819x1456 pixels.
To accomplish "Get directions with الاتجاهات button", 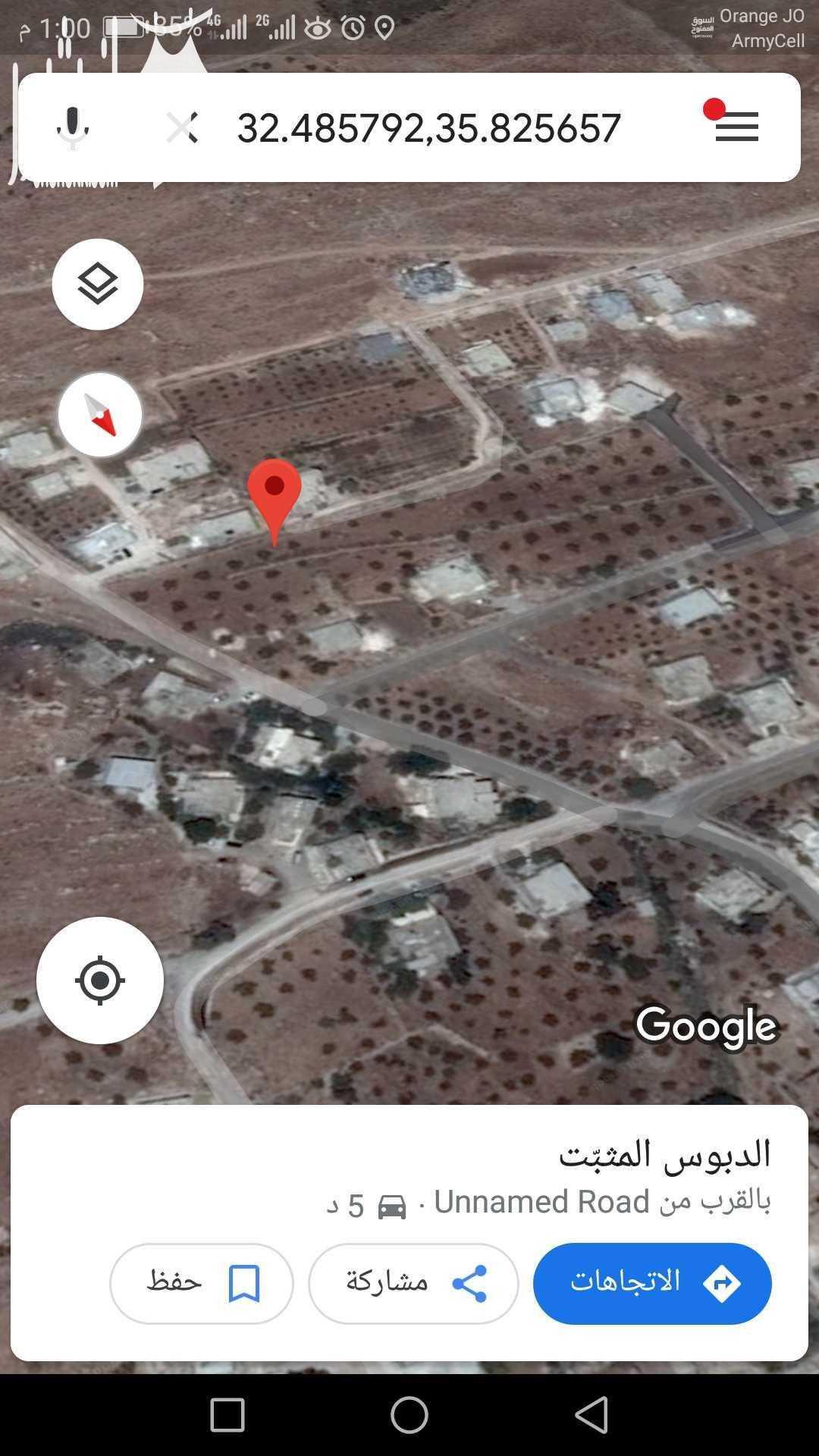I will point(652,1283).
